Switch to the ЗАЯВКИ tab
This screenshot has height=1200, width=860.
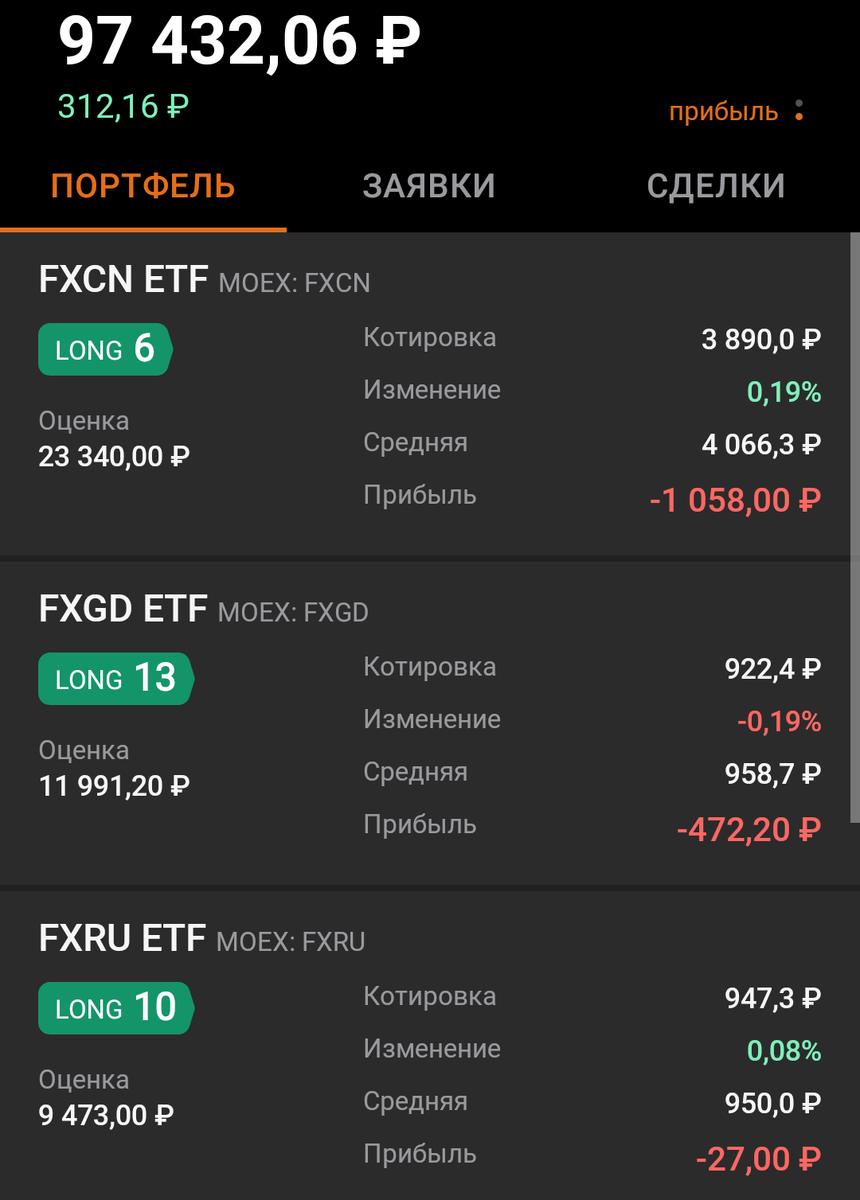[x=429, y=185]
